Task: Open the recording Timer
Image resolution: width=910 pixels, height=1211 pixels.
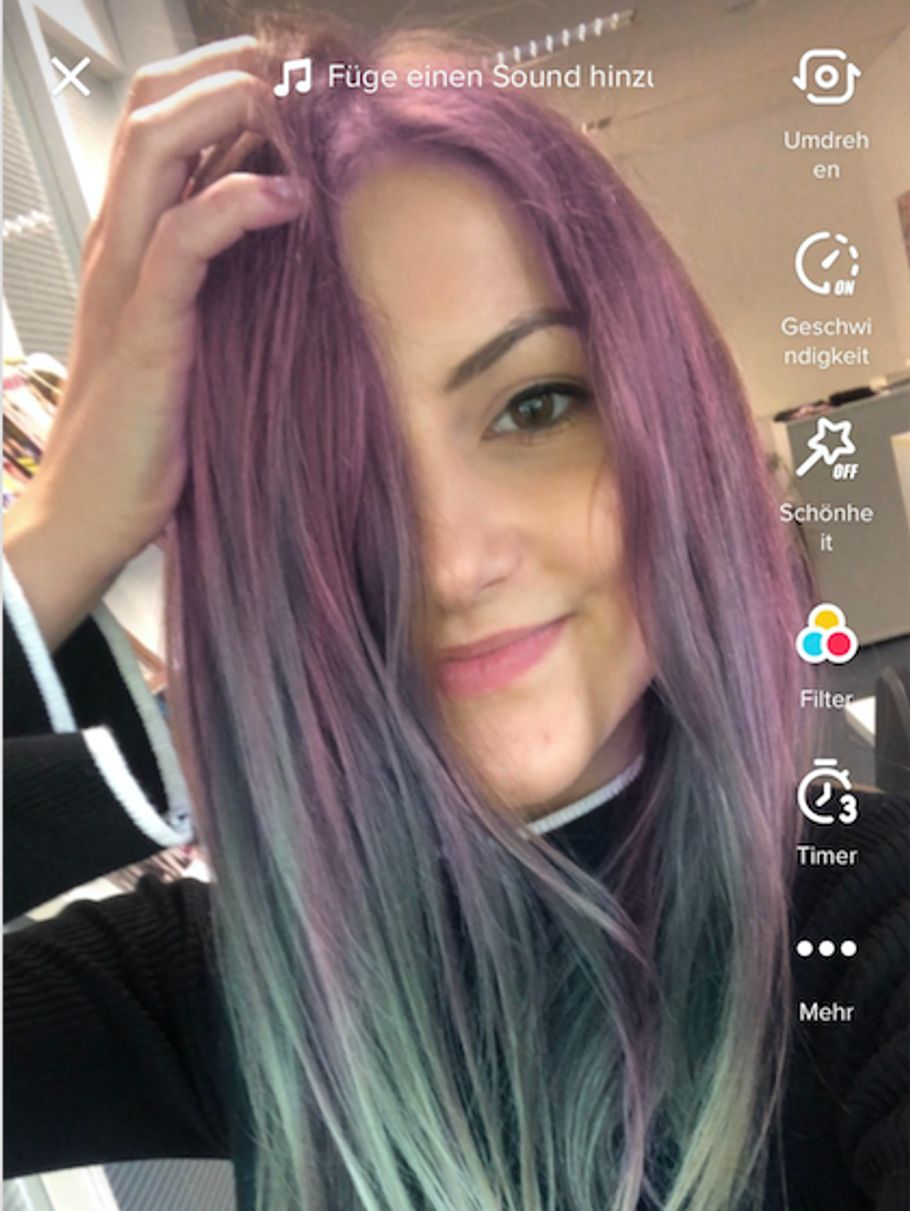Action: [x=826, y=795]
